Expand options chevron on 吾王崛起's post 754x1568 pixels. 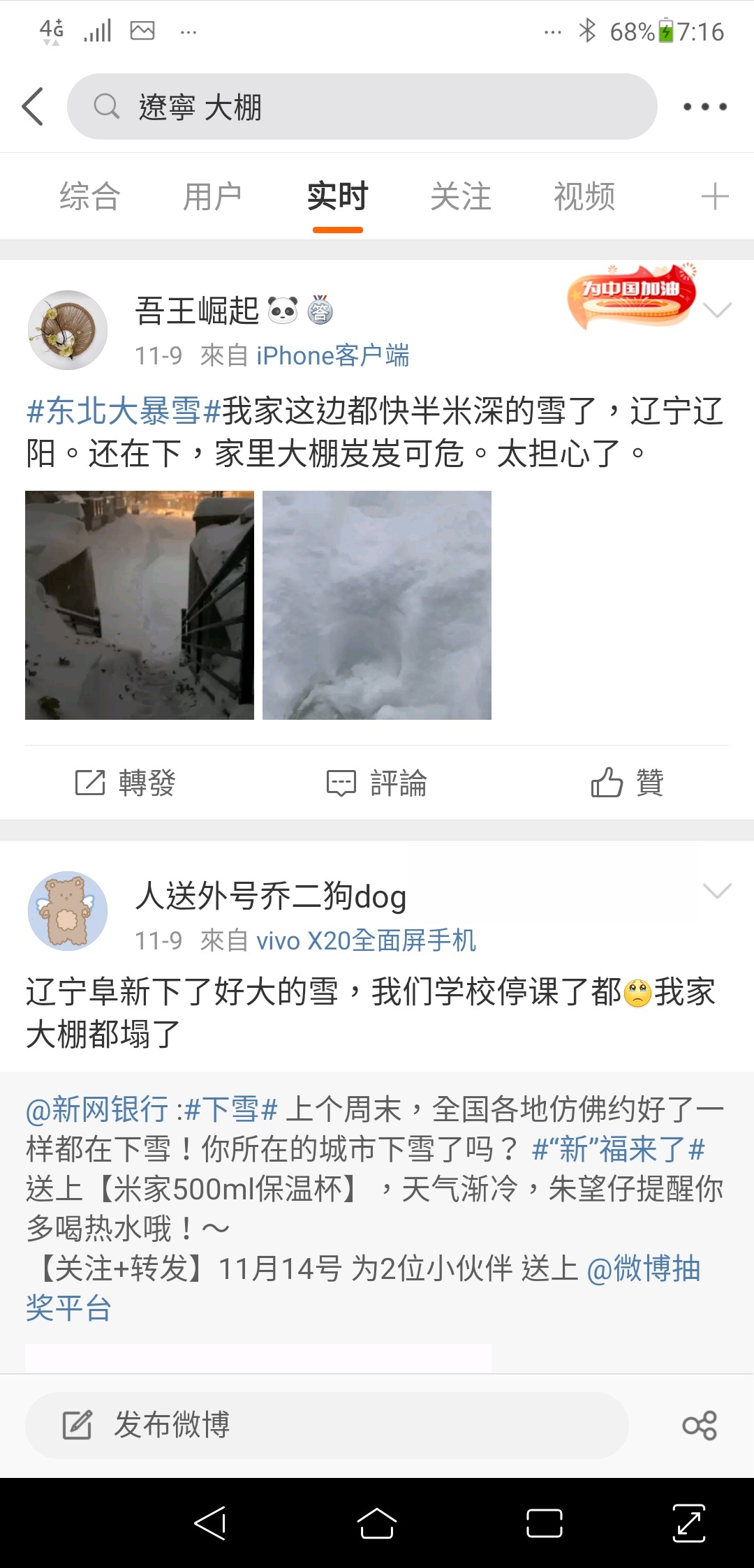(717, 309)
